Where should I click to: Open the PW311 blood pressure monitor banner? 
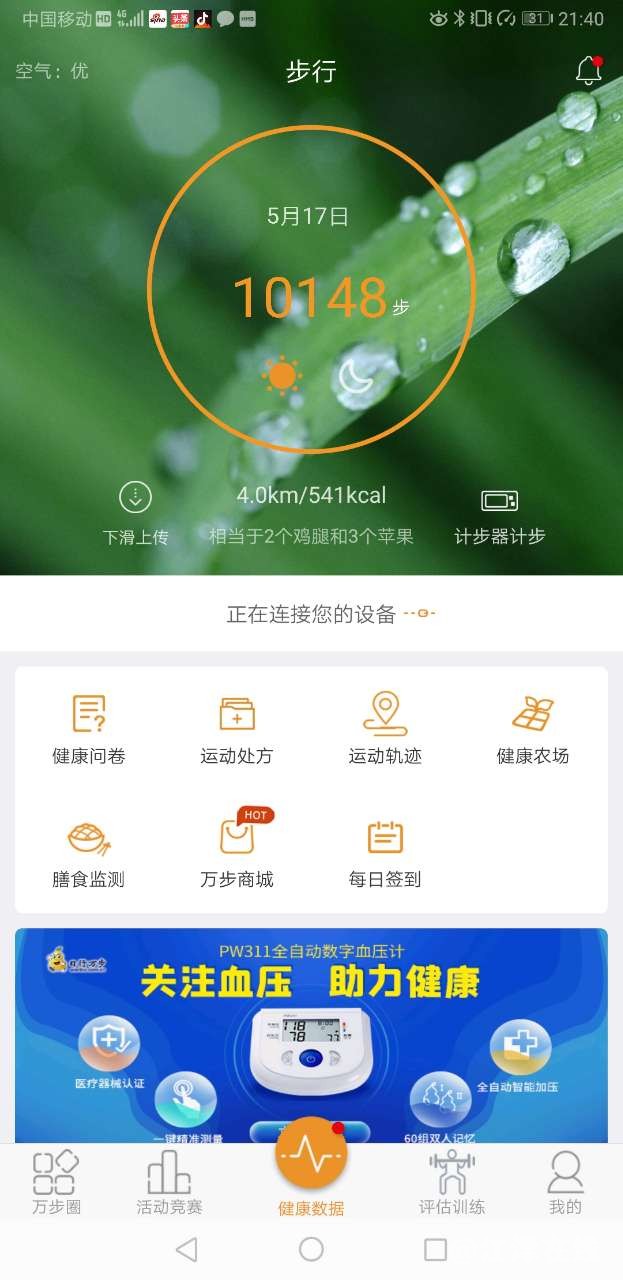(311, 1035)
